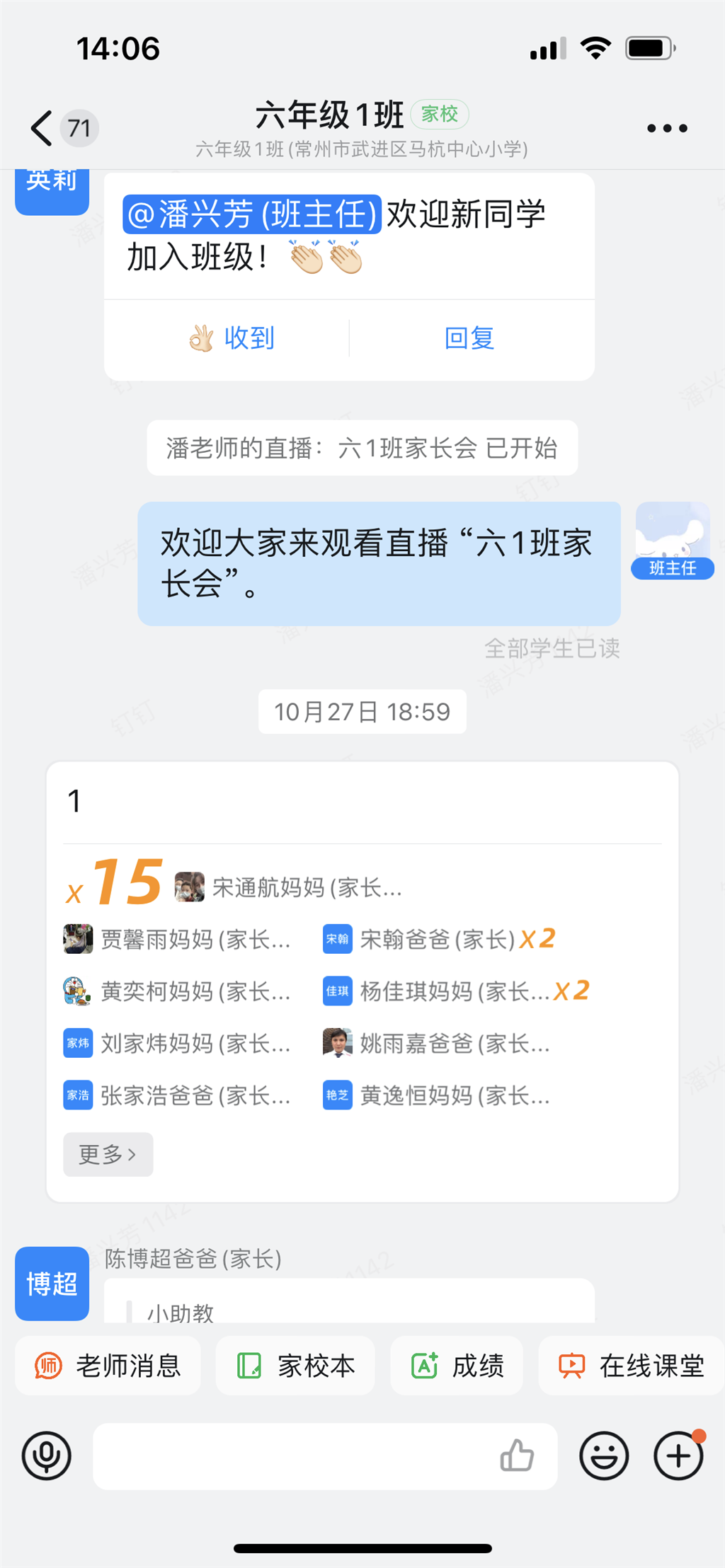The width and height of the screenshot is (725, 1568).
Task: Switch to voice input with the microphone
Action: 47,1456
